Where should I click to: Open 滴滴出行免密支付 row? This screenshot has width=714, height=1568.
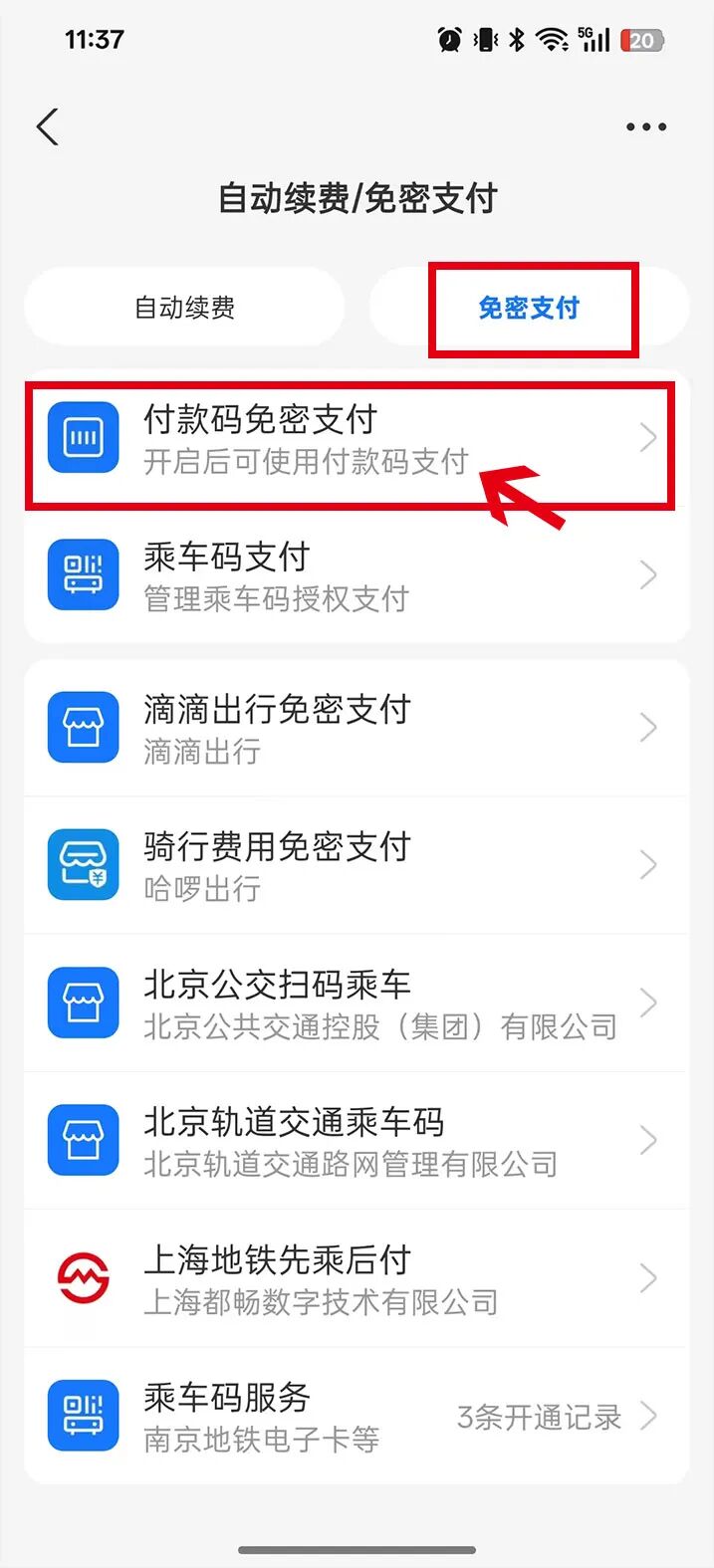coord(355,728)
